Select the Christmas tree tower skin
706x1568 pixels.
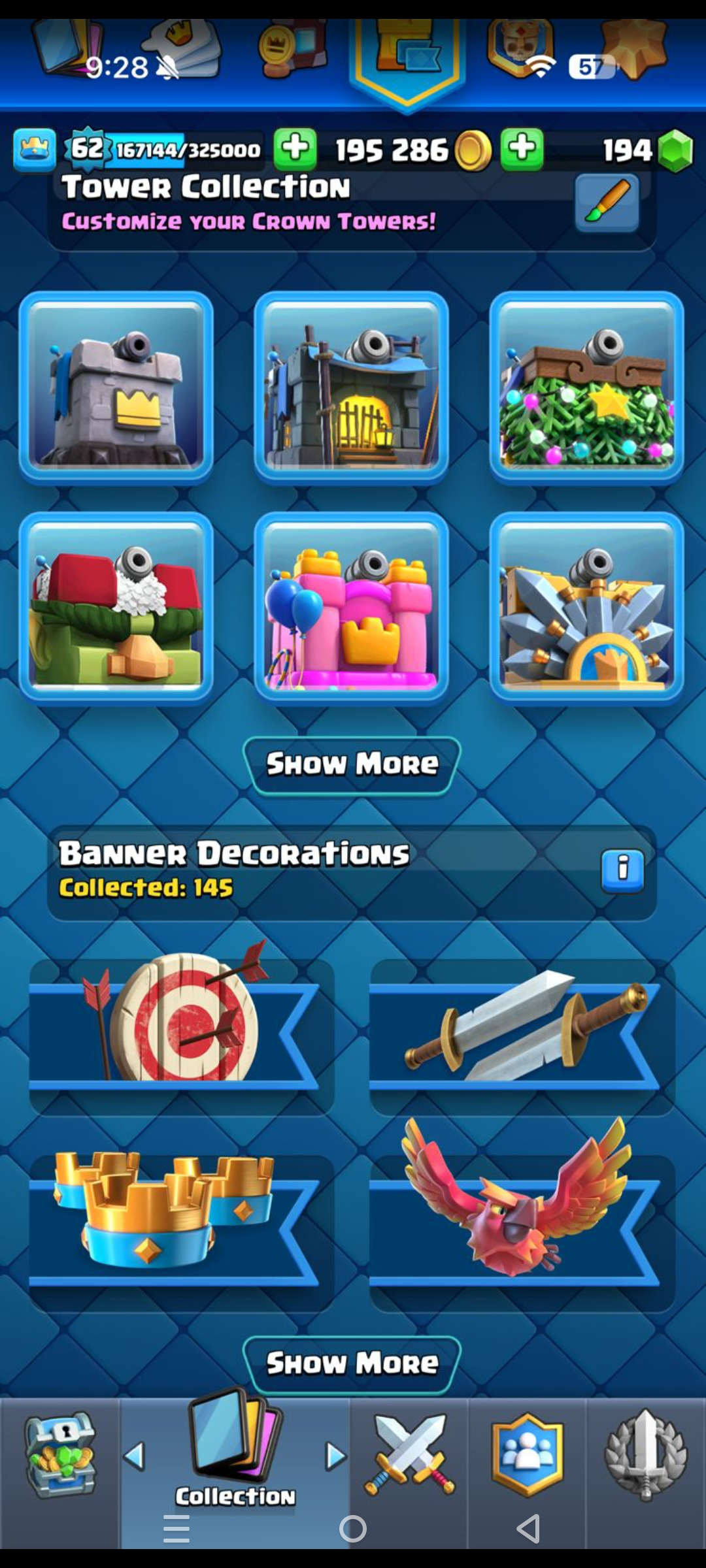pyautogui.click(x=586, y=387)
